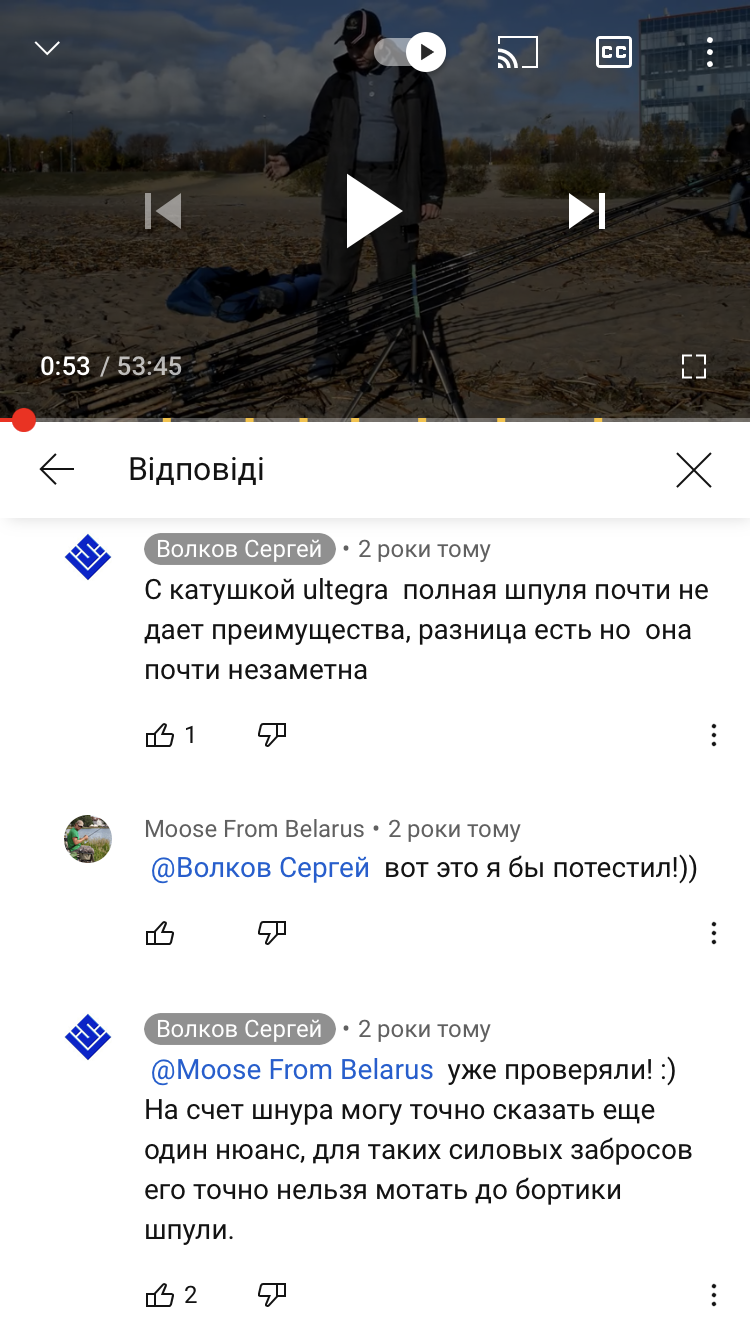Viewport: 750px width, 1334px height.
Task: Like the reply starting with уже проверяли
Action: pyautogui.click(x=160, y=1296)
